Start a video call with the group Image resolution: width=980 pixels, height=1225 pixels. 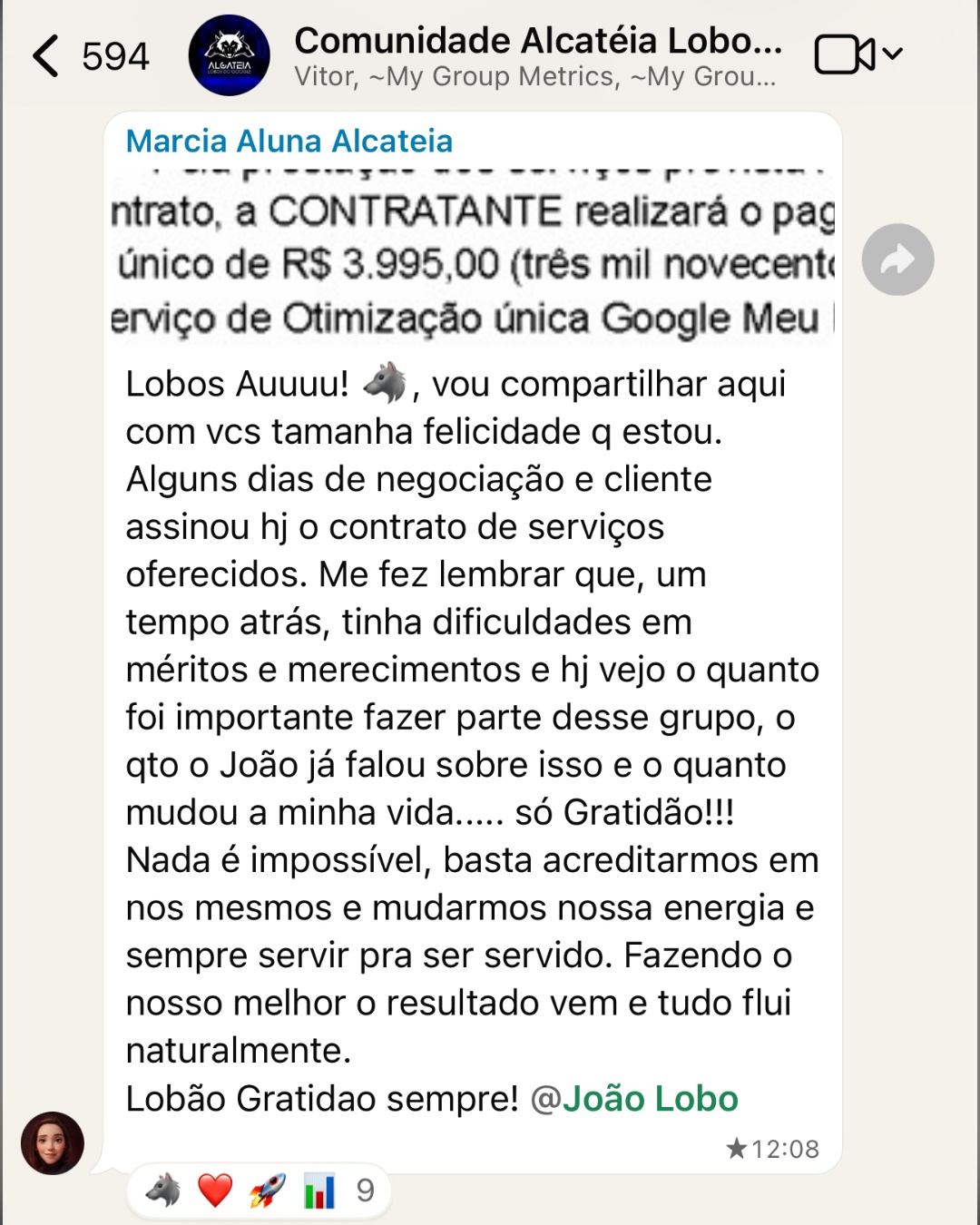845,54
